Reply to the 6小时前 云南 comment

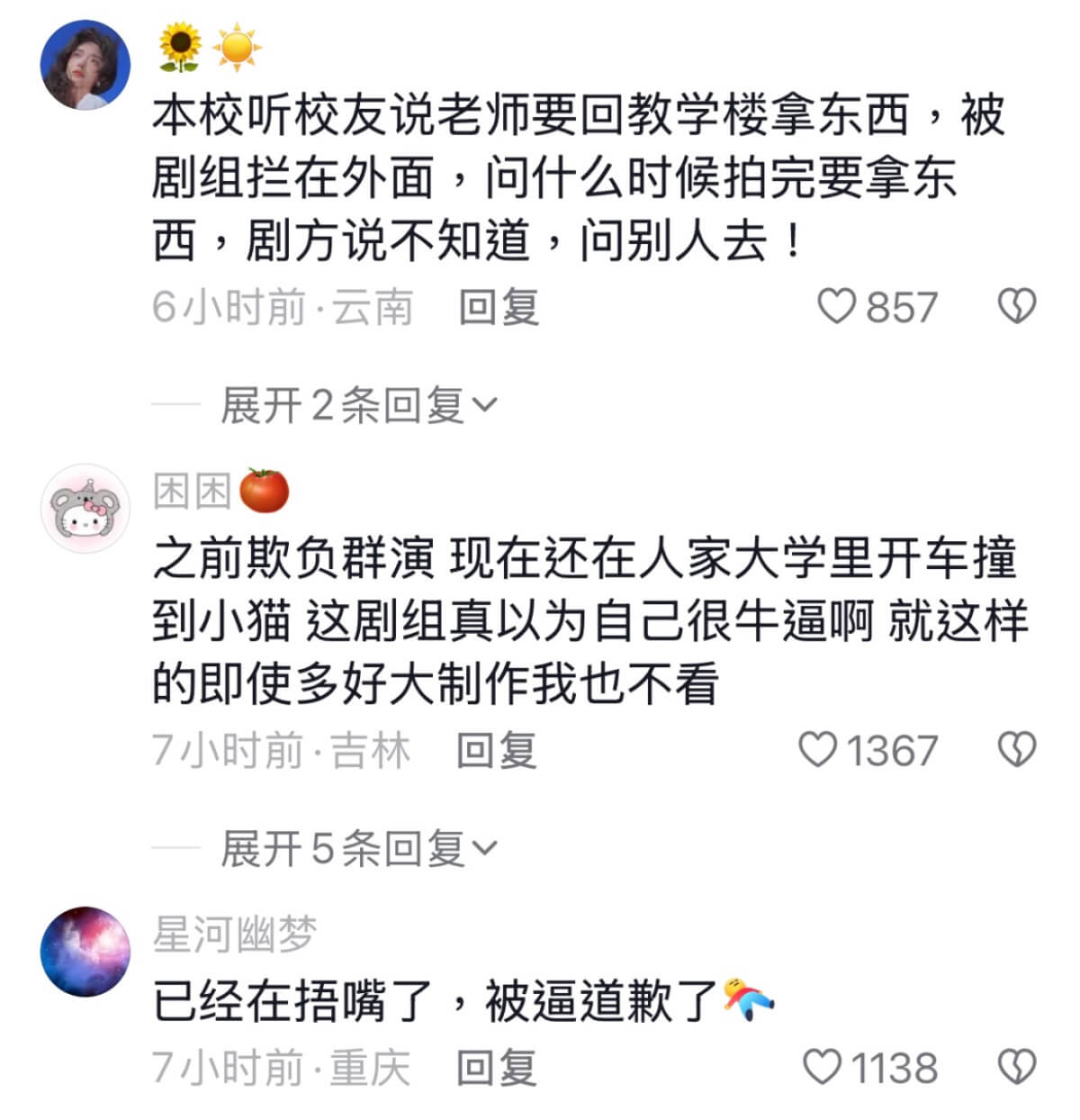click(x=499, y=307)
